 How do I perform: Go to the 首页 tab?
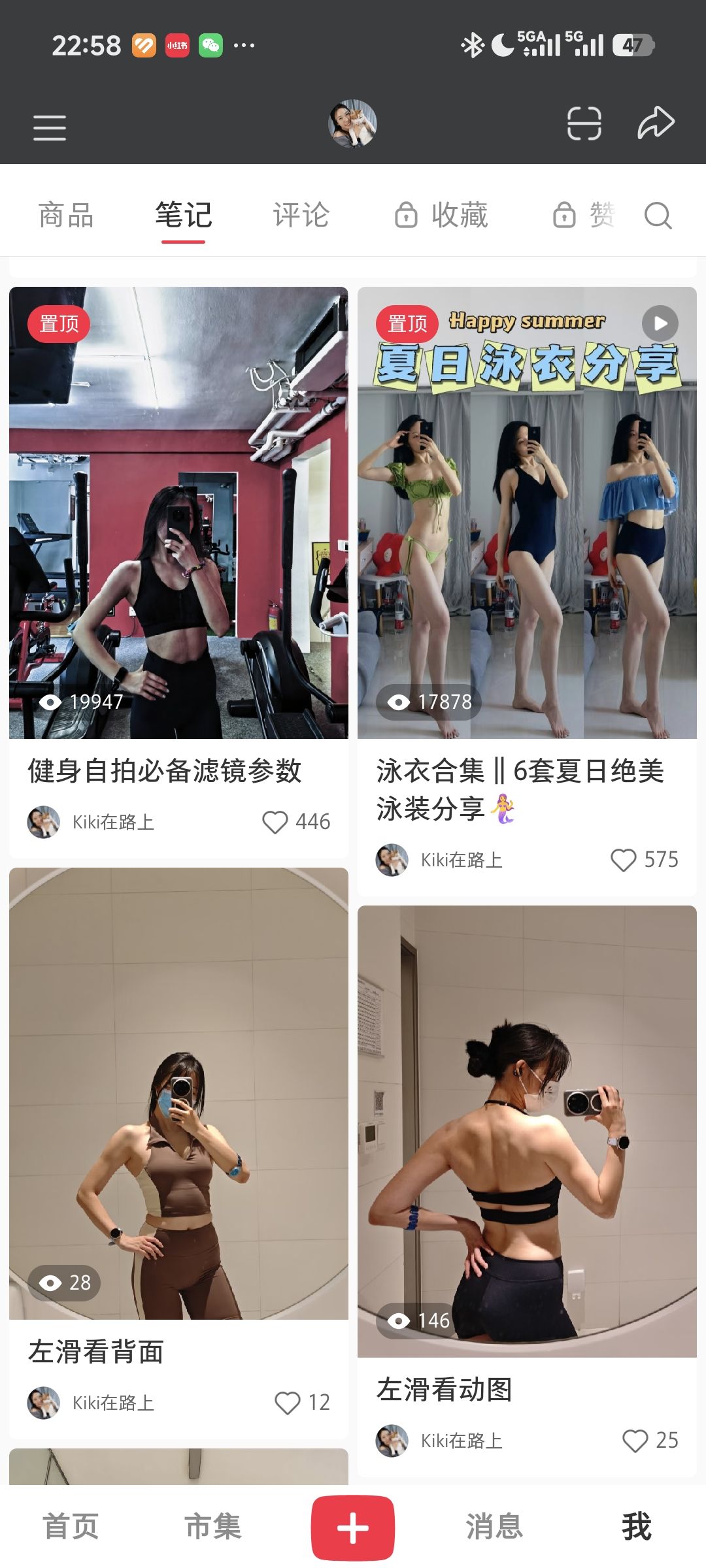(71, 1527)
